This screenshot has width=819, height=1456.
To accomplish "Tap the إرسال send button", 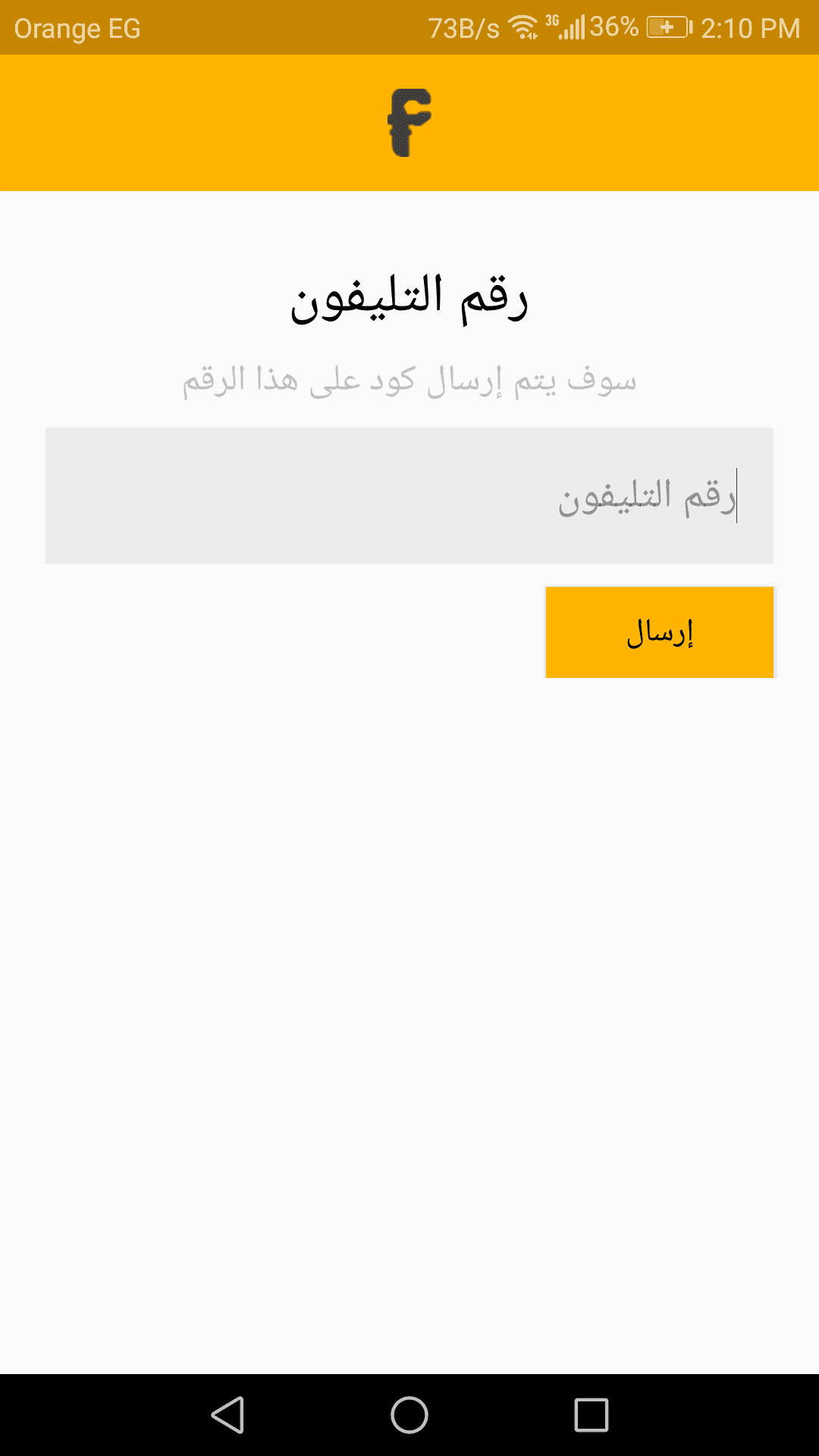I will pyautogui.click(x=659, y=632).
